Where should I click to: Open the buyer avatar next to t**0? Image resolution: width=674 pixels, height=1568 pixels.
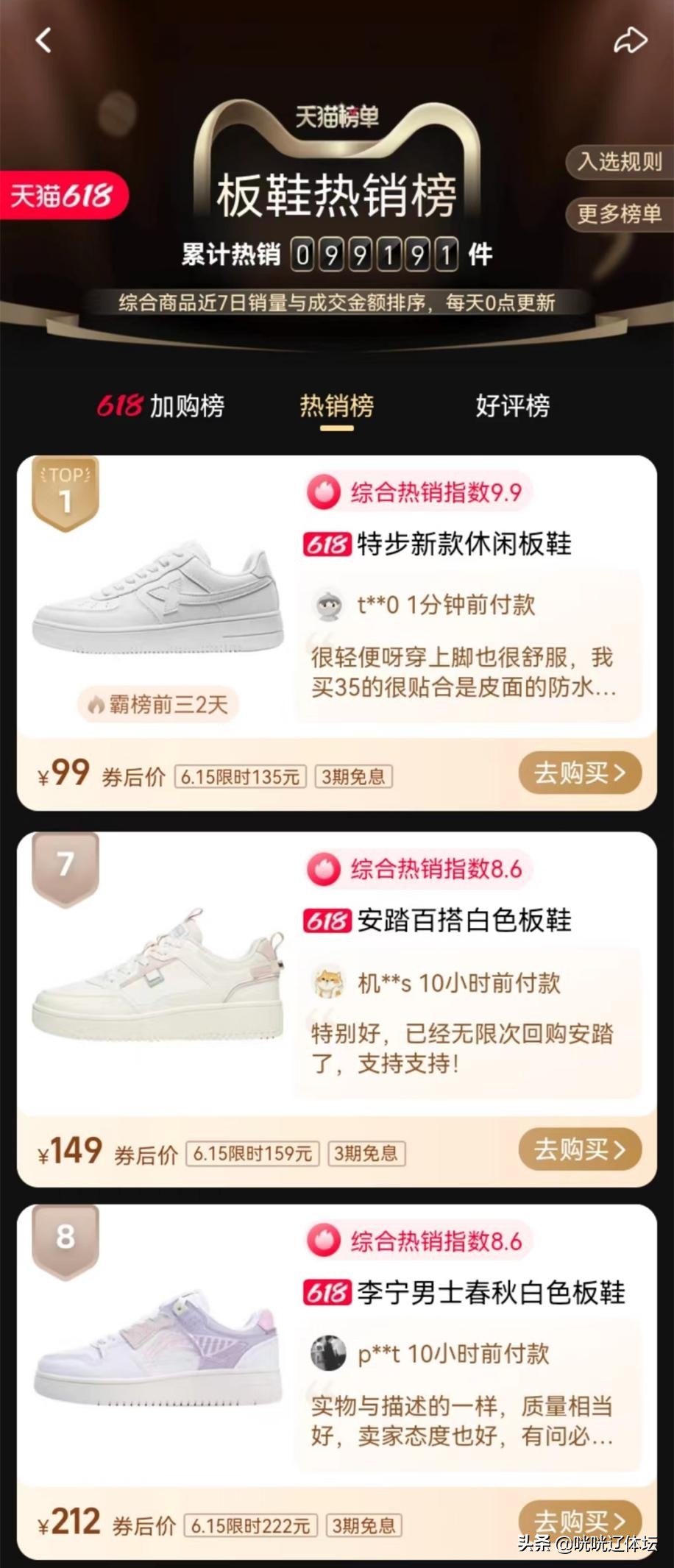[x=329, y=606]
